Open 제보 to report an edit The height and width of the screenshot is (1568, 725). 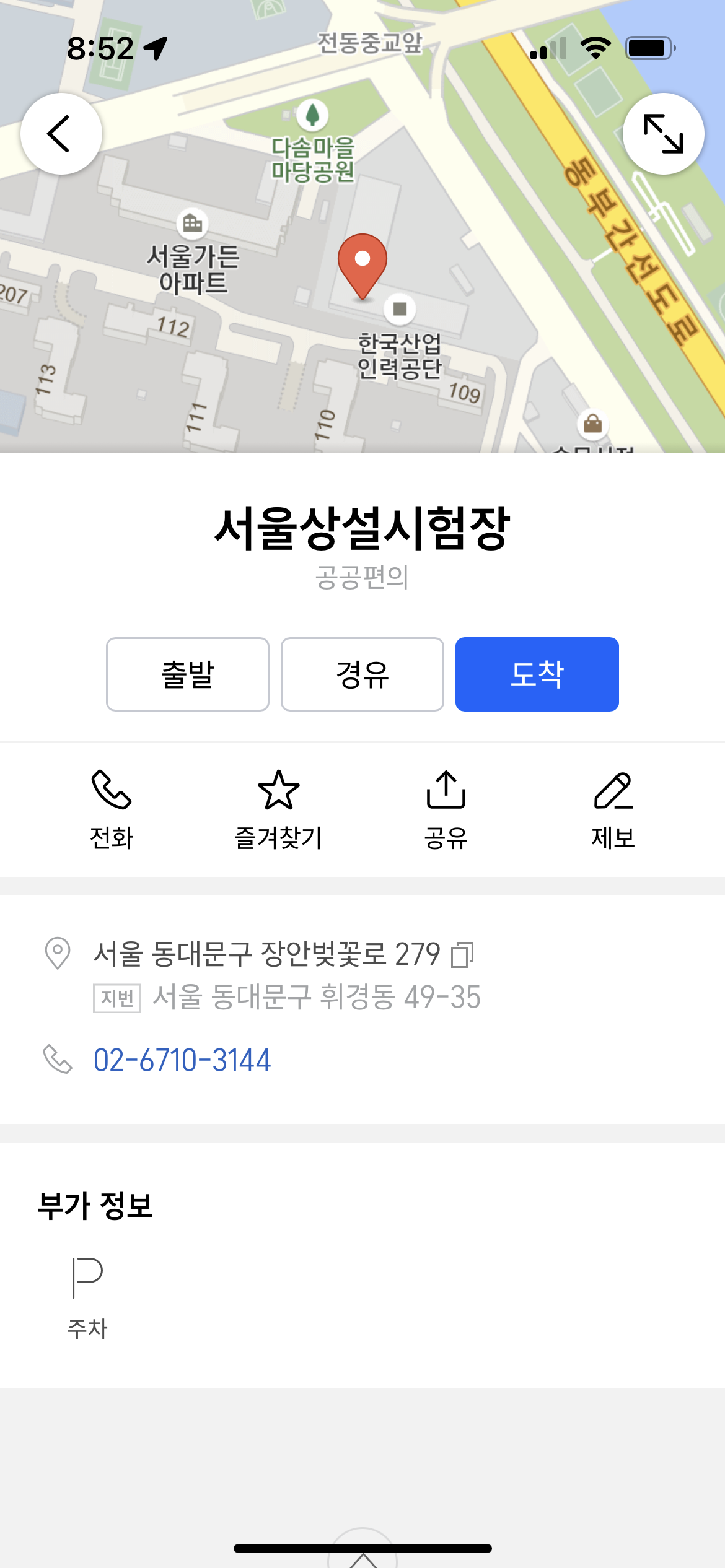(x=613, y=808)
